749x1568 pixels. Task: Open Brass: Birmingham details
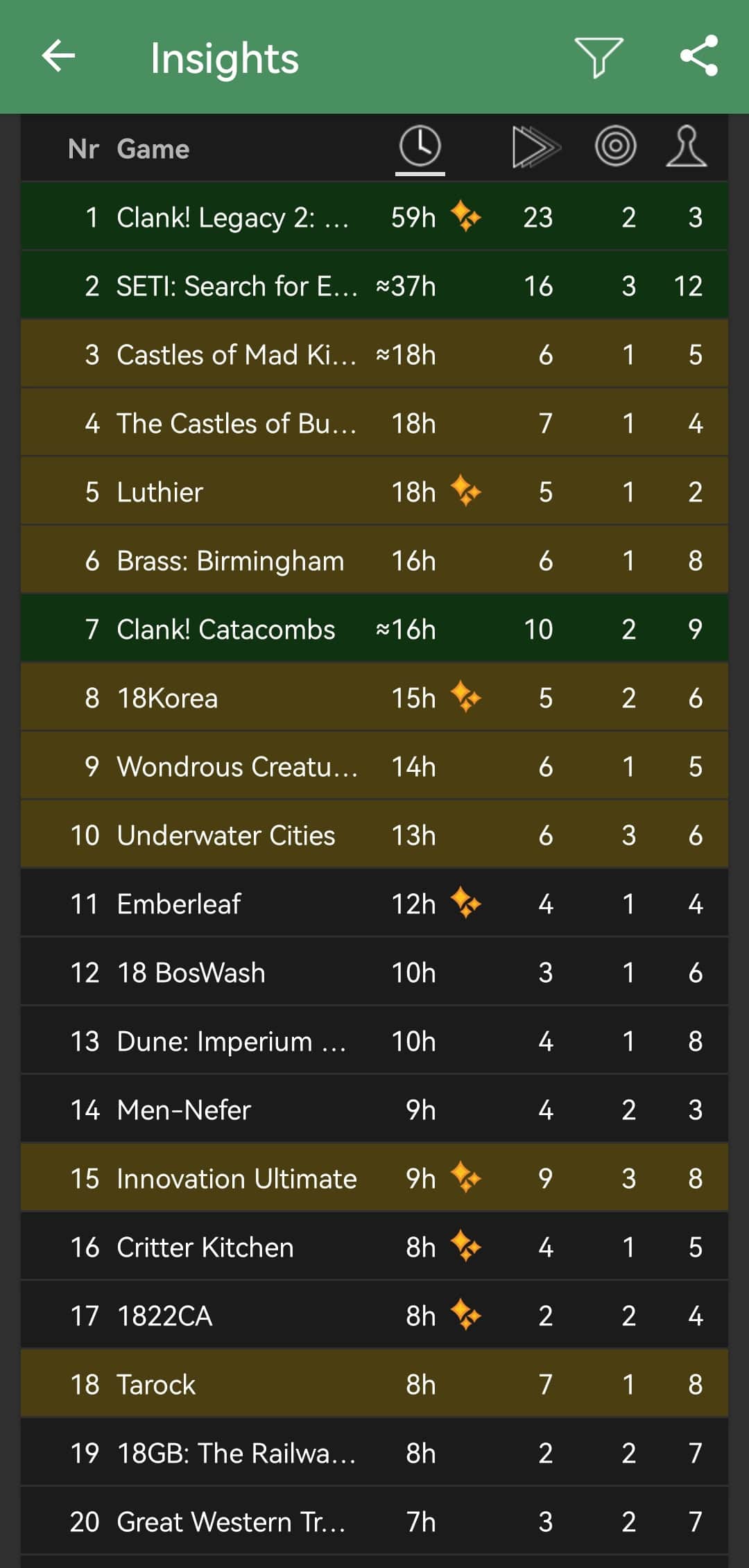(x=230, y=561)
